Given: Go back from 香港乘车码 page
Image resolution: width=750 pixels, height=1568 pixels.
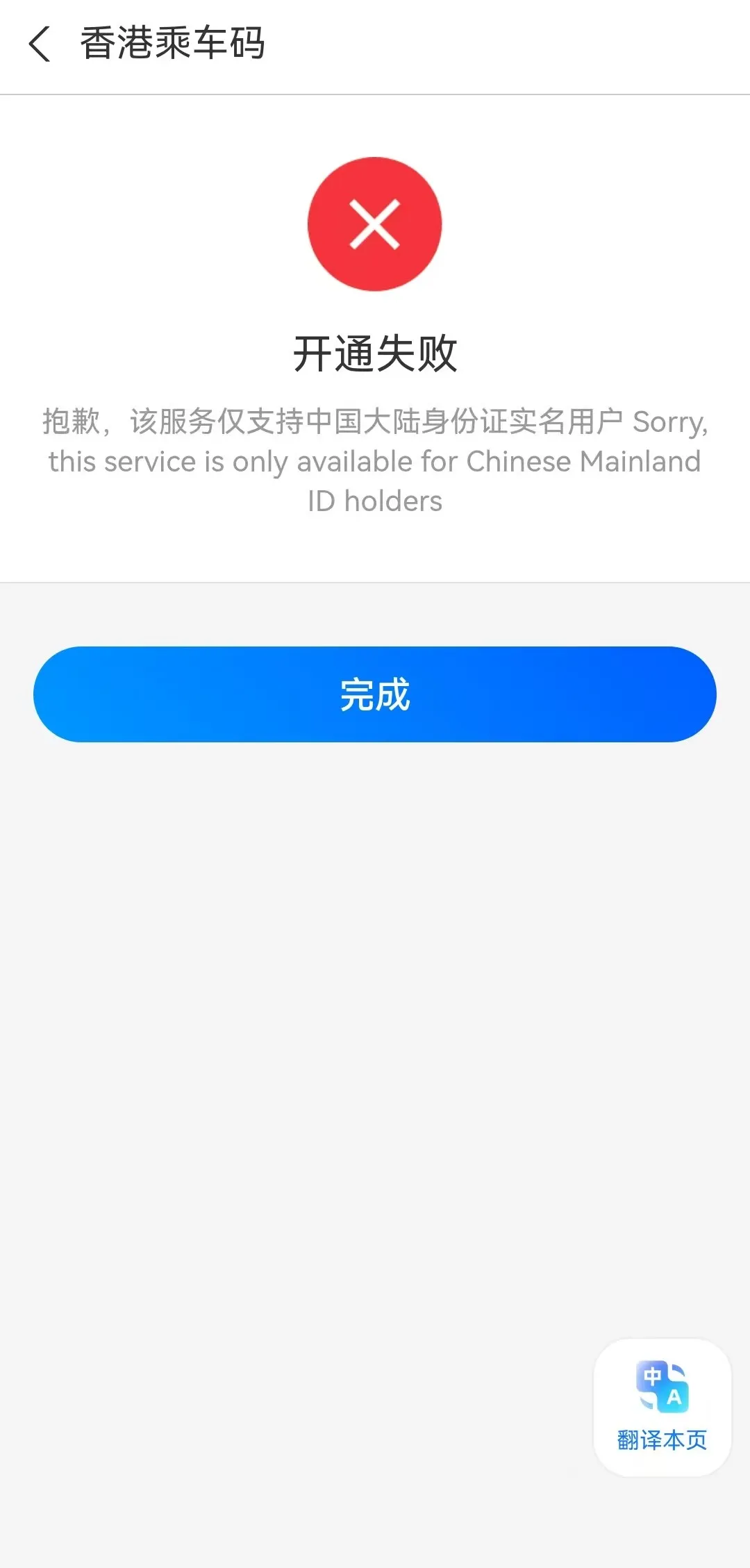Looking at the screenshot, I should [x=40, y=44].
